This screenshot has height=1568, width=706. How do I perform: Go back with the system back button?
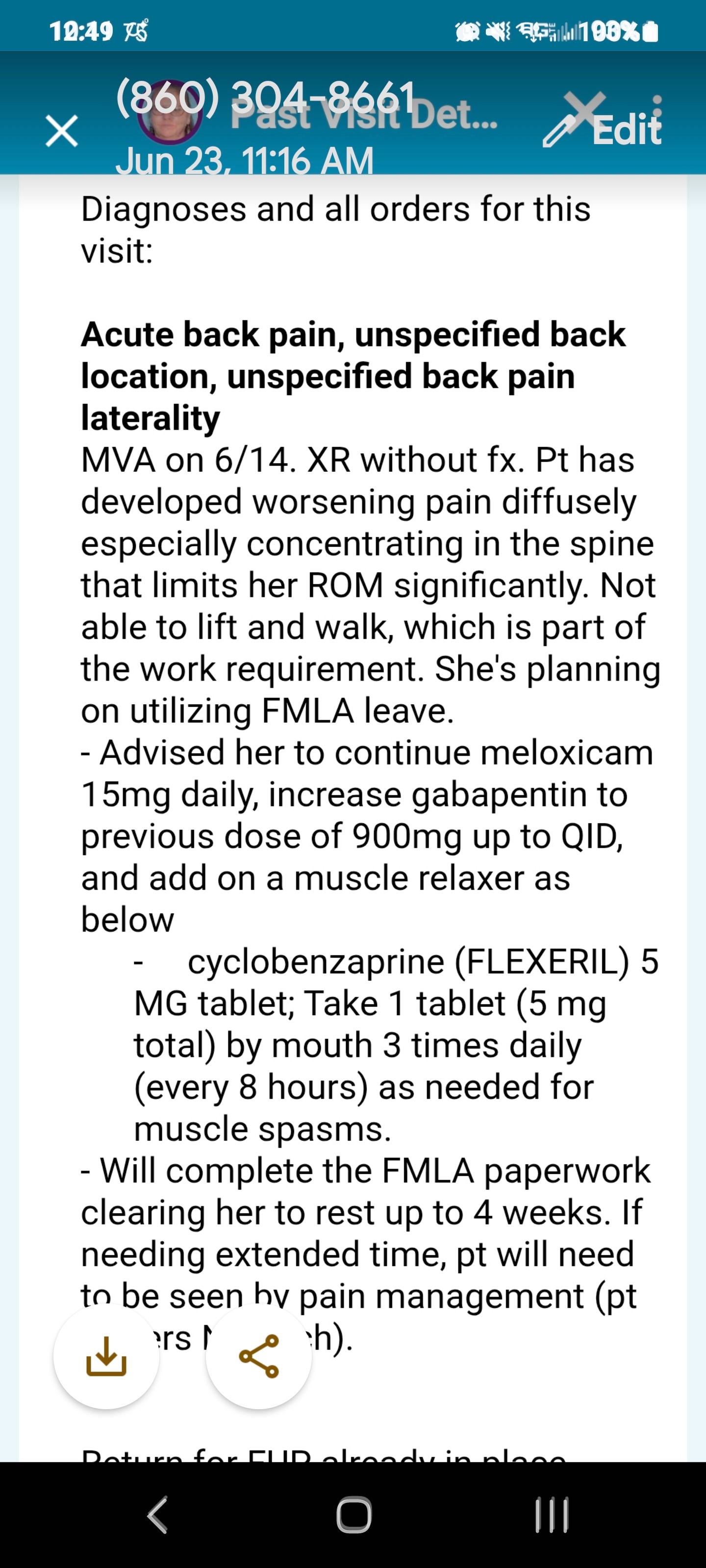[158, 1515]
